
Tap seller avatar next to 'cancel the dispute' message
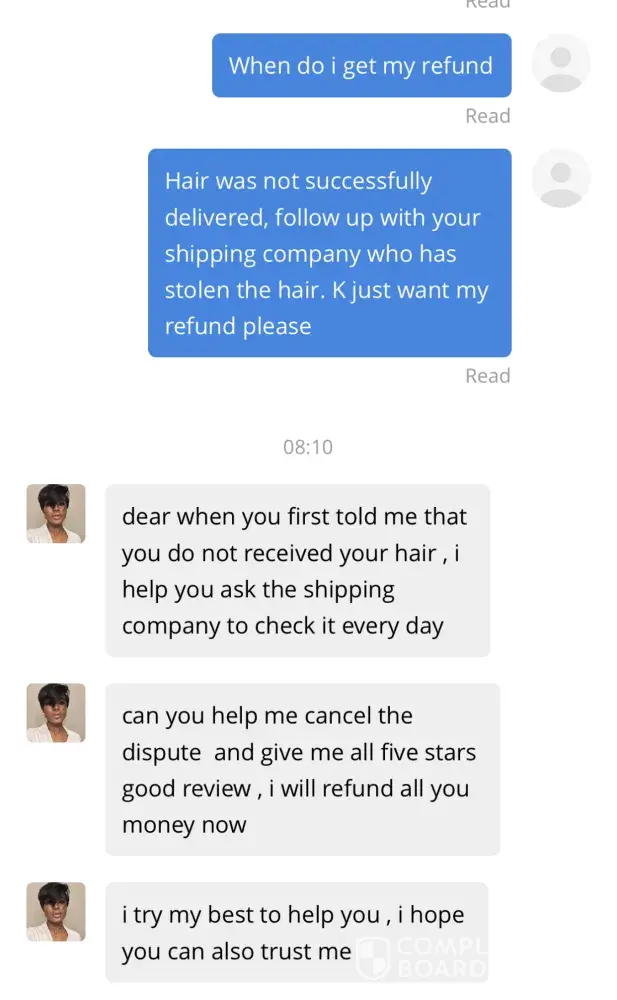[56, 713]
